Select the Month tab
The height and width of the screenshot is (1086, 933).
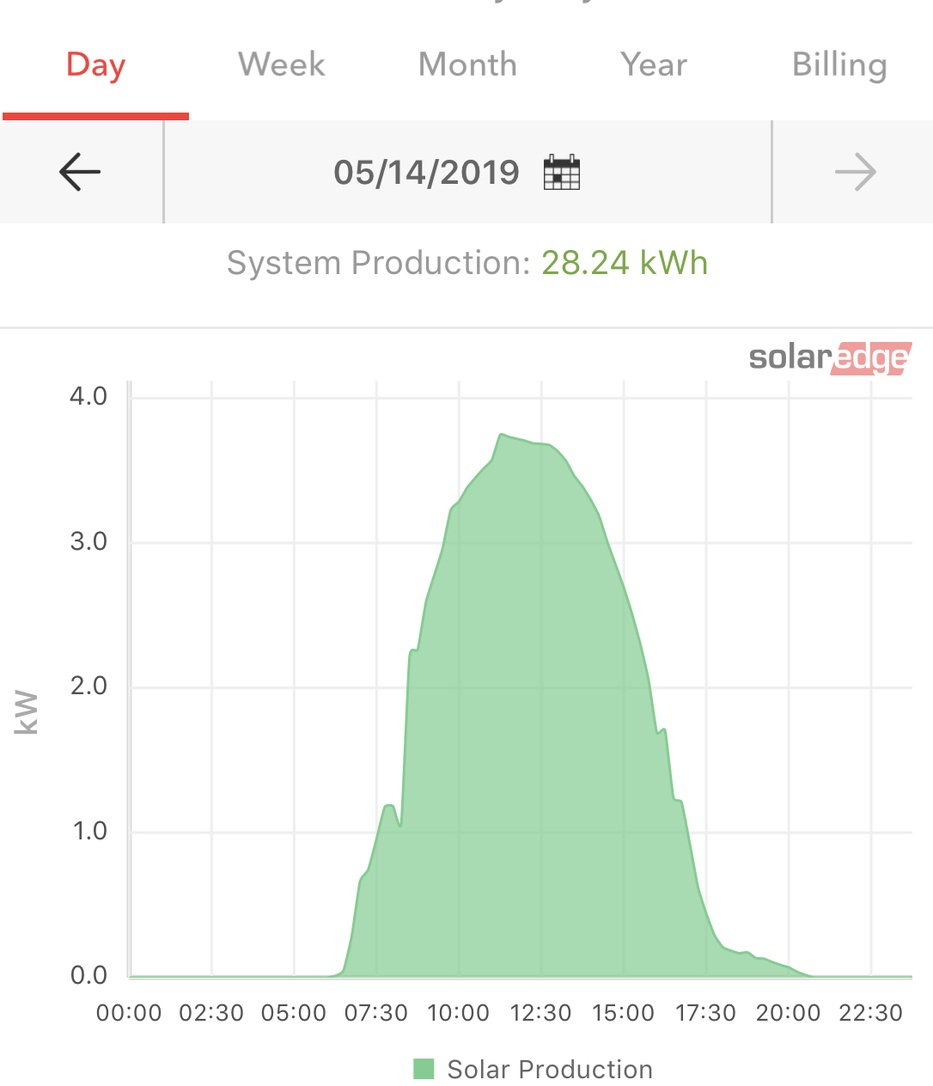click(x=467, y=65)
